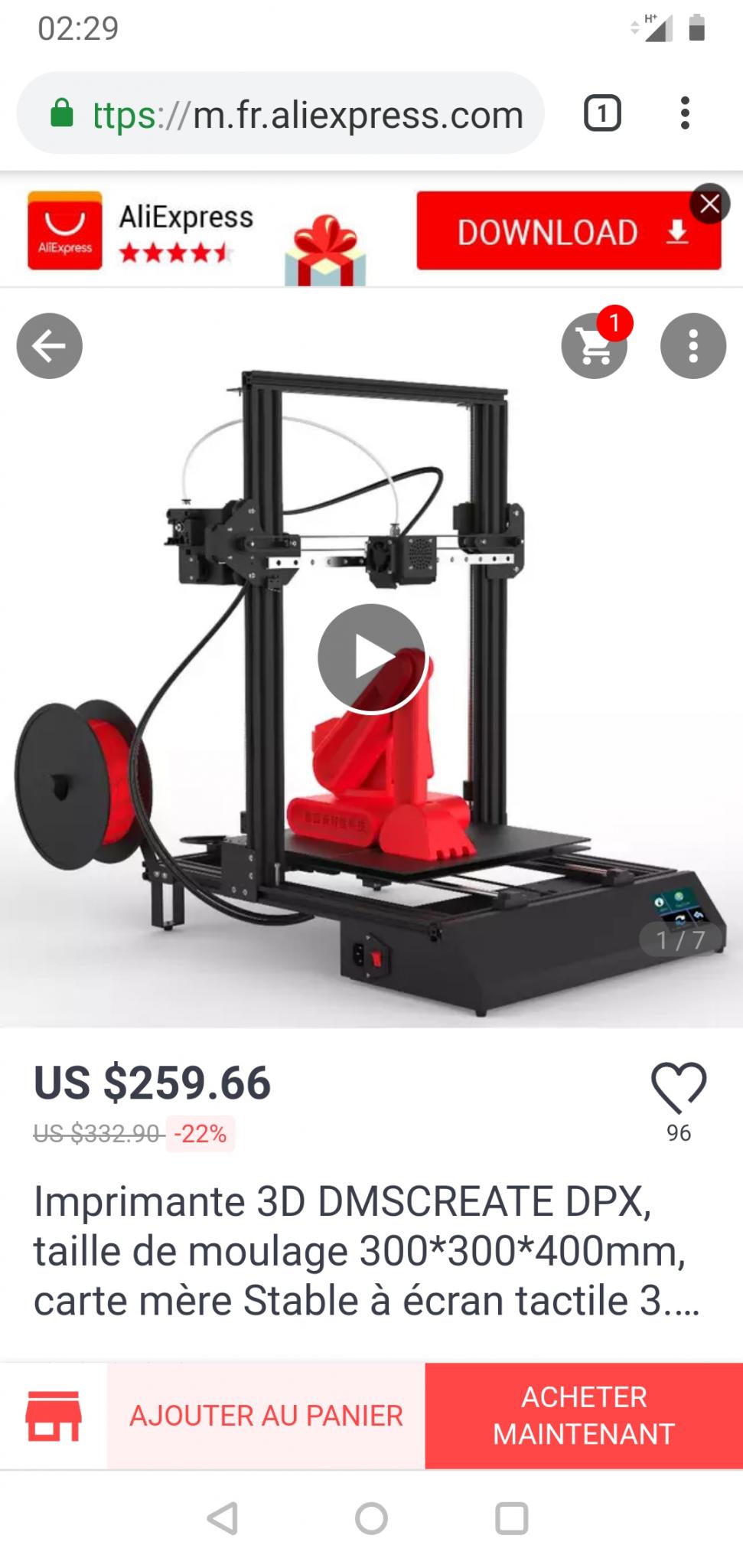Open the product page options menu
The width and height of the screenshot is (743, 1568).
[693, 346]
